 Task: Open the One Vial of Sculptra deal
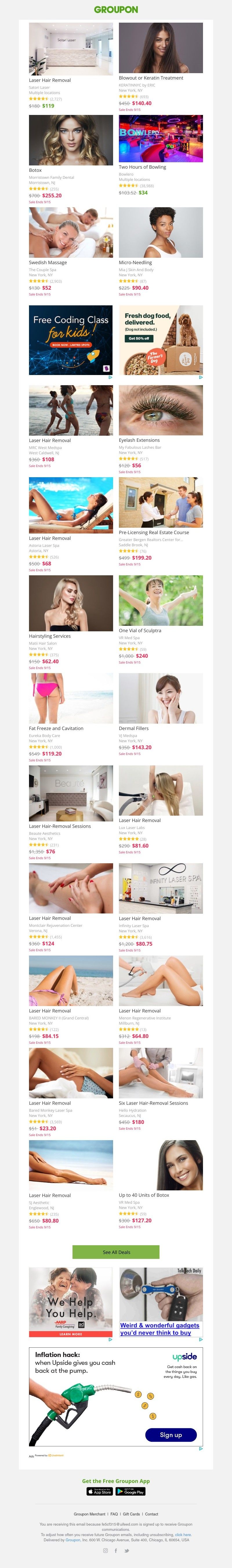coord(161,600)
